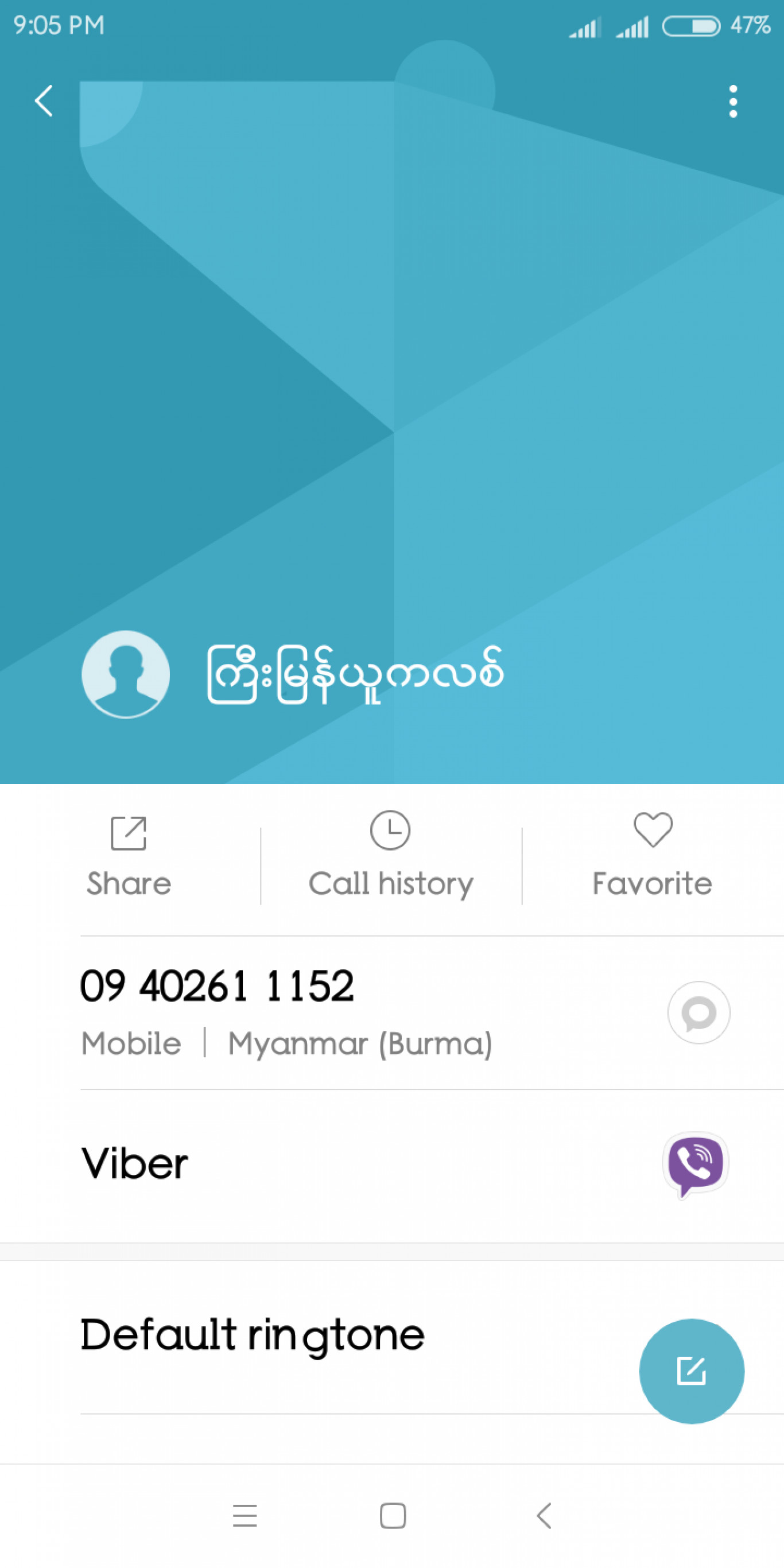Open the Viber row
784x1568 pixels.
[x=392, y=1165]
